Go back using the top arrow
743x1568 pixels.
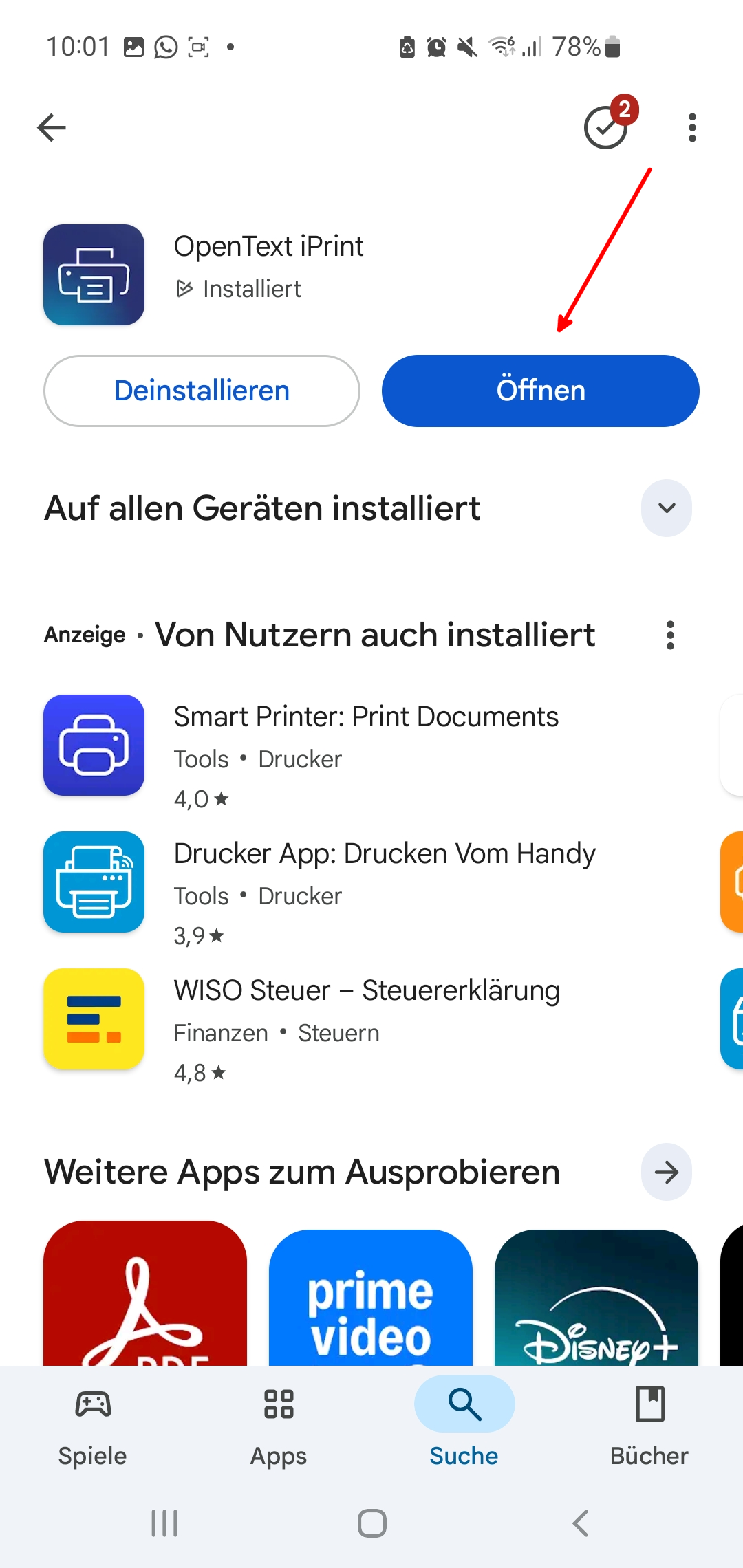pyautogui.click(x=52, y=127)
